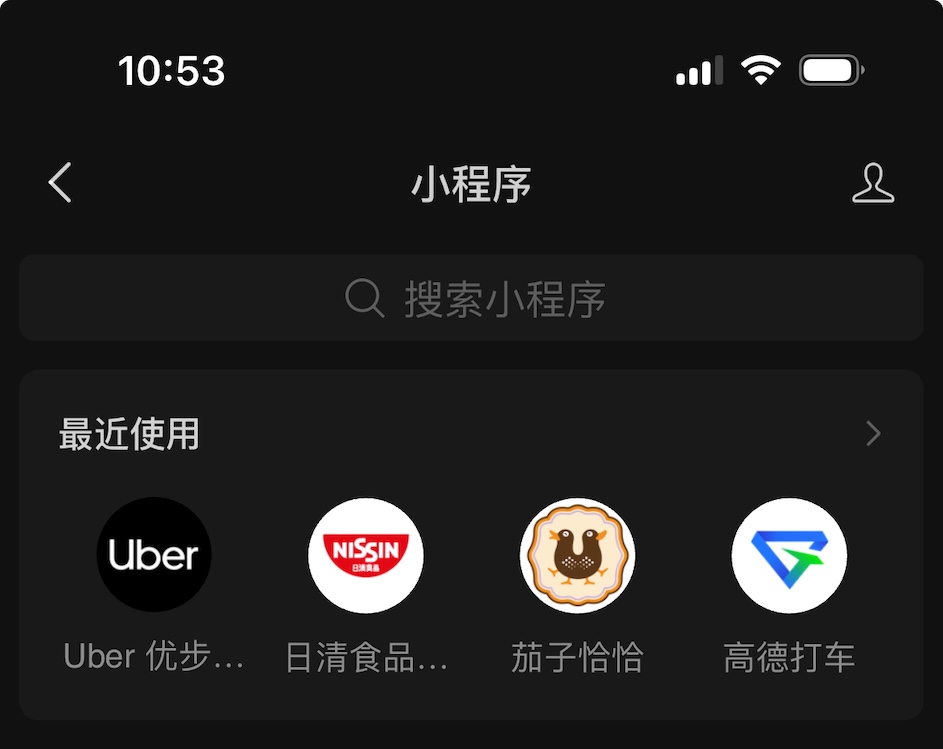Open the 茄子恰恰 mini program
The width and height of the screenshot is (943, 749).
[x=578, y=555]
